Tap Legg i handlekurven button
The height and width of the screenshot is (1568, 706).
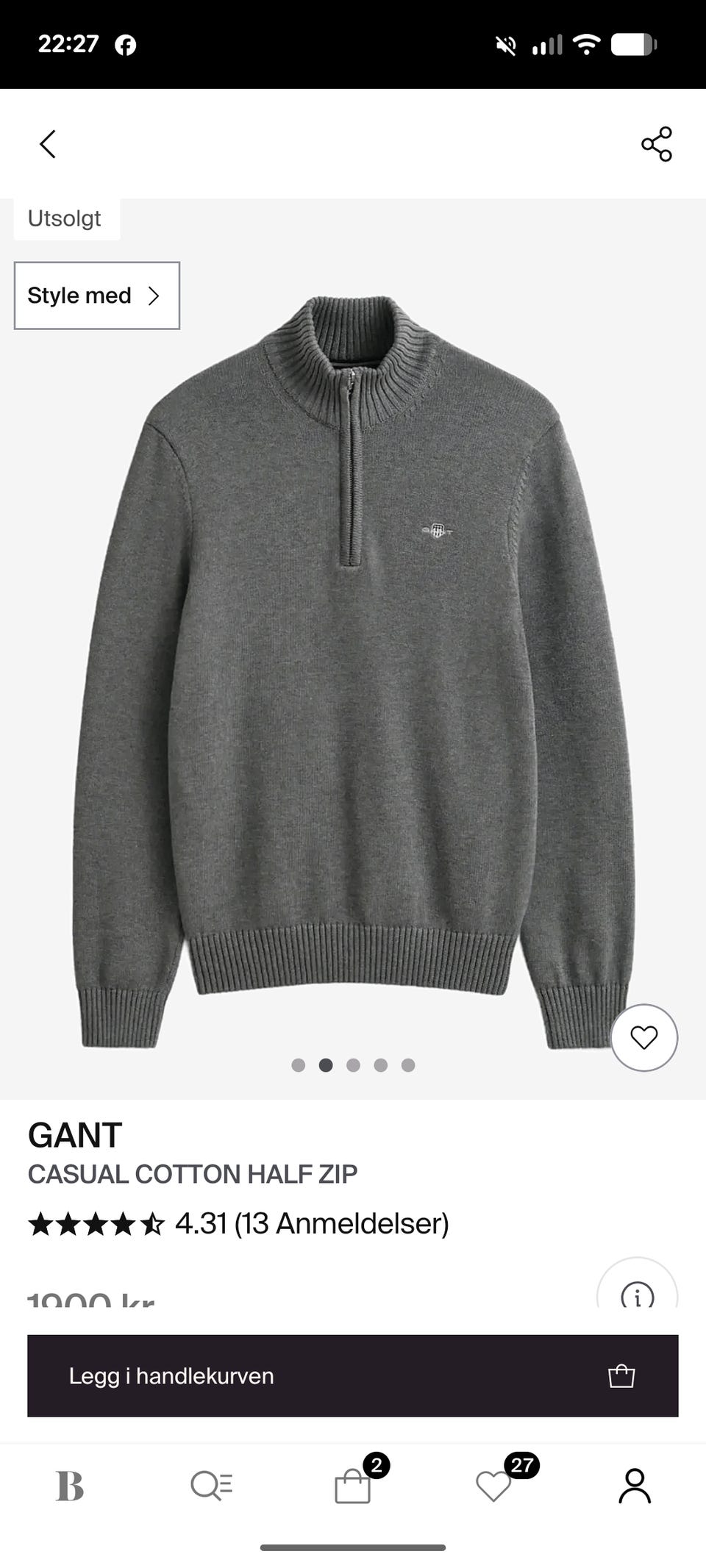(353, 1375)
